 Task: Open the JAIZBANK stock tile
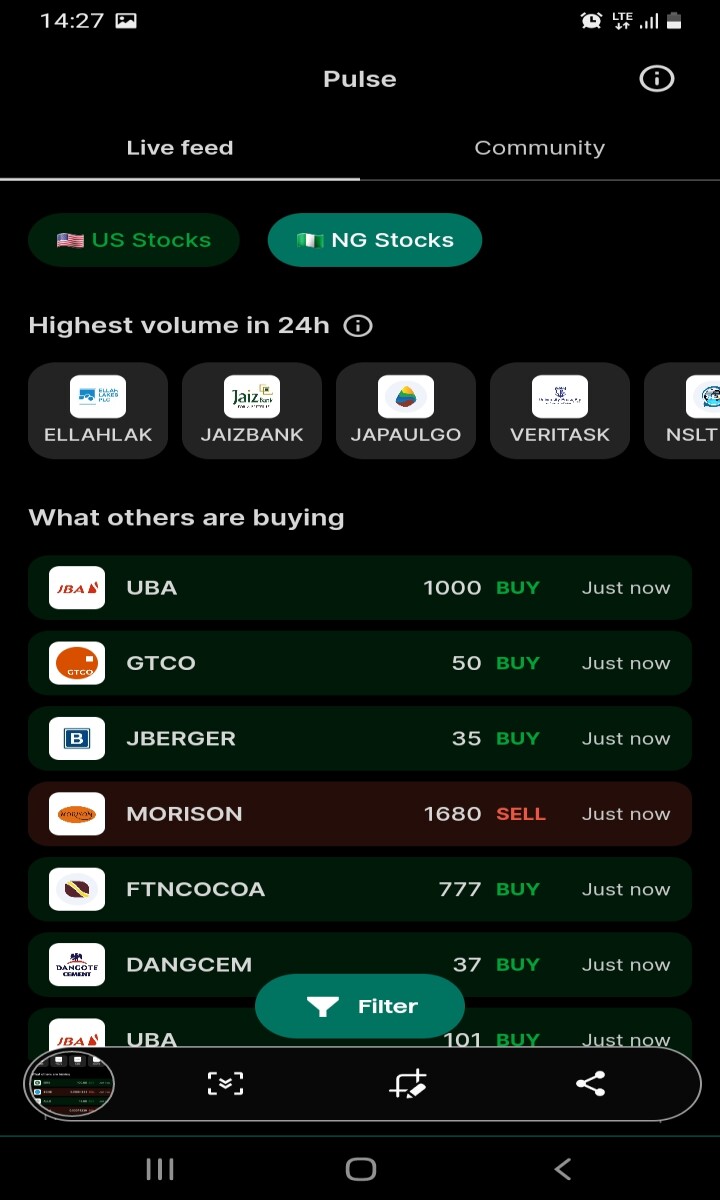[252, 411]
